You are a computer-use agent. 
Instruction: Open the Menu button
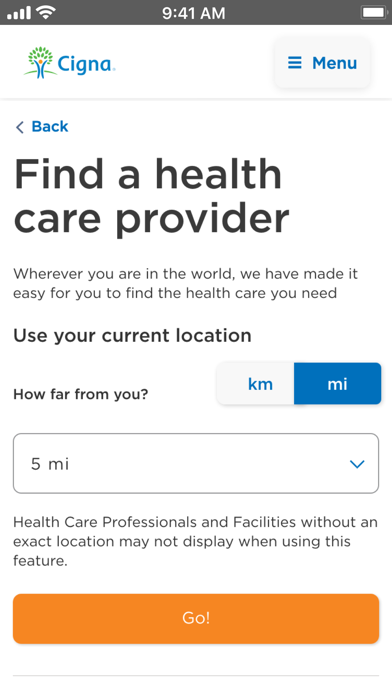(x=322, y=63)
